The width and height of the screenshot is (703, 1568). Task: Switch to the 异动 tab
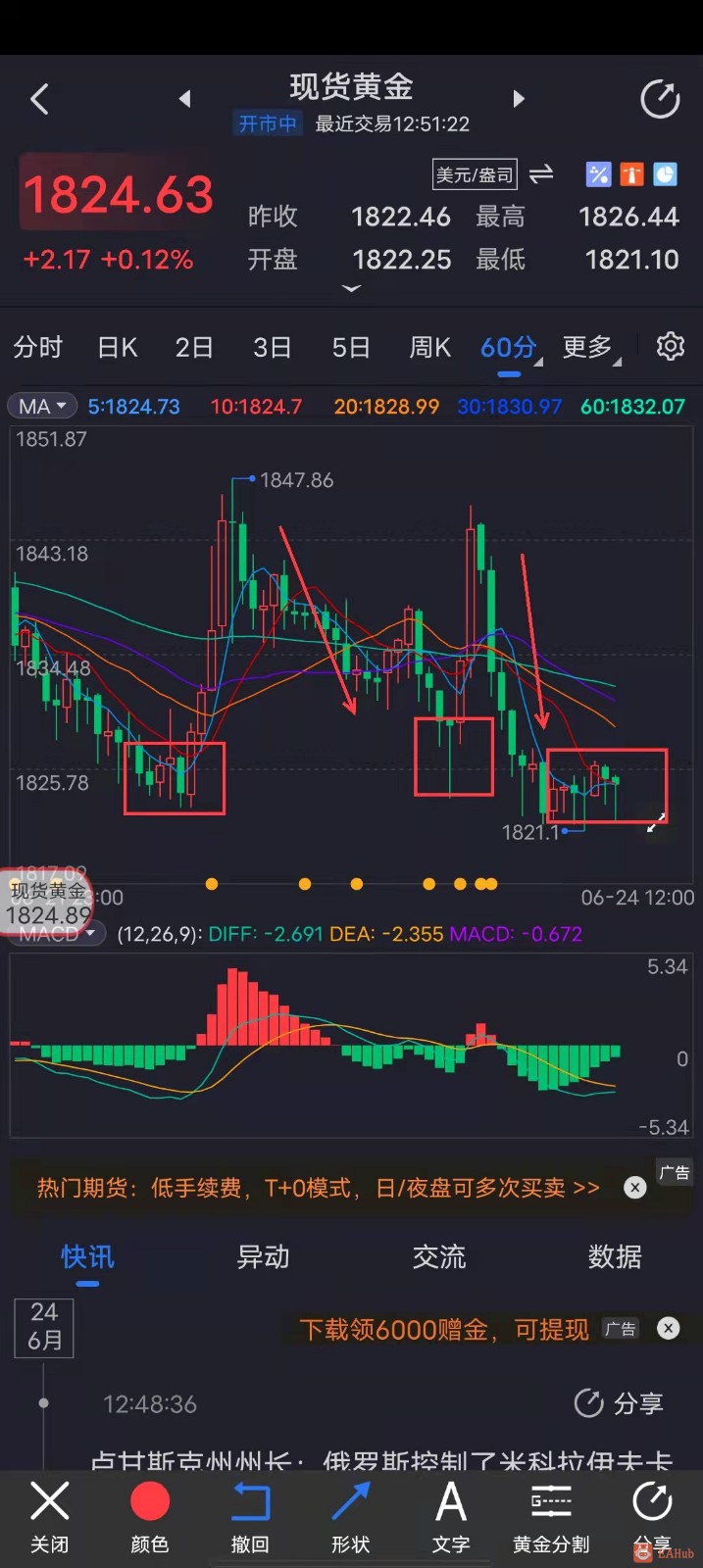(263, 1257)
